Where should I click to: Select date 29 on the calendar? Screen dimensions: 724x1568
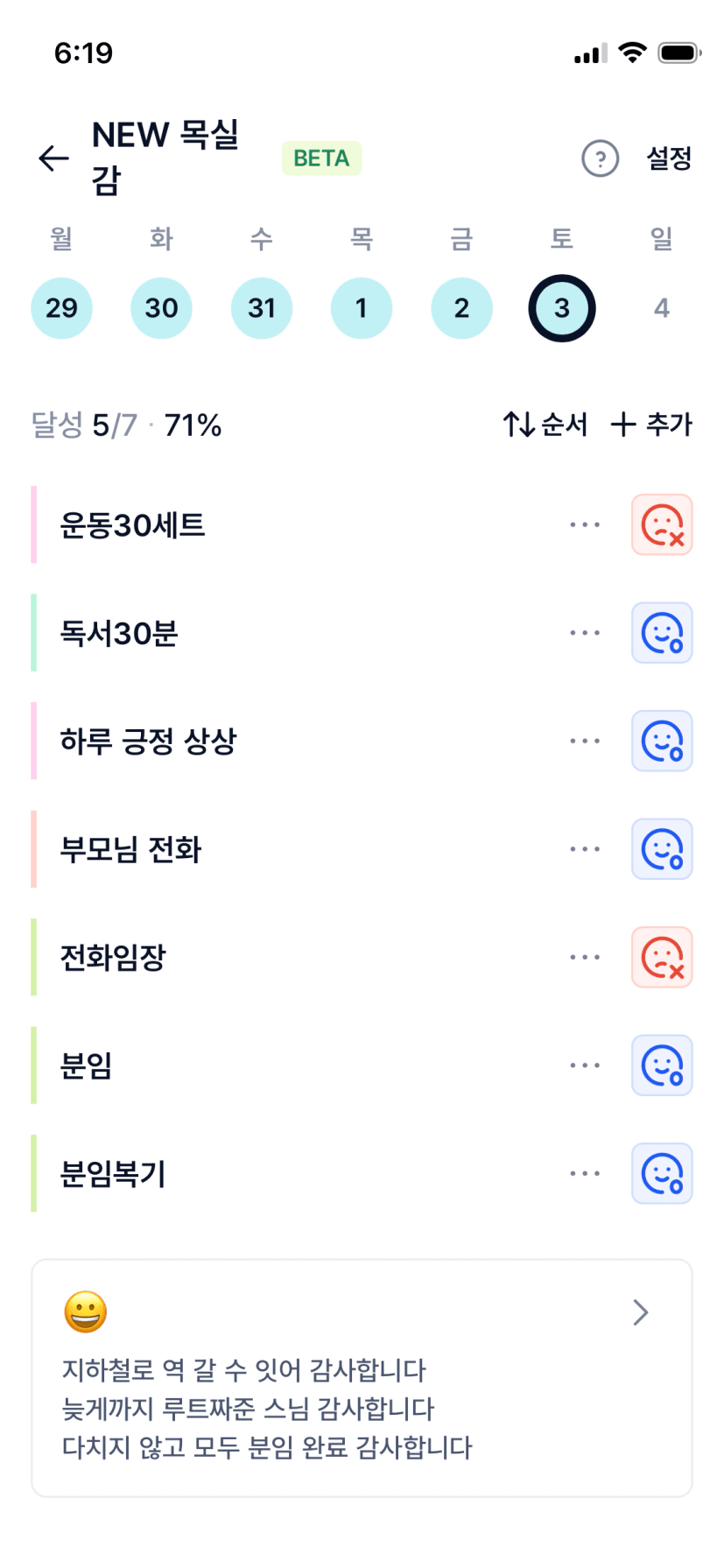(x=61, y=308)
